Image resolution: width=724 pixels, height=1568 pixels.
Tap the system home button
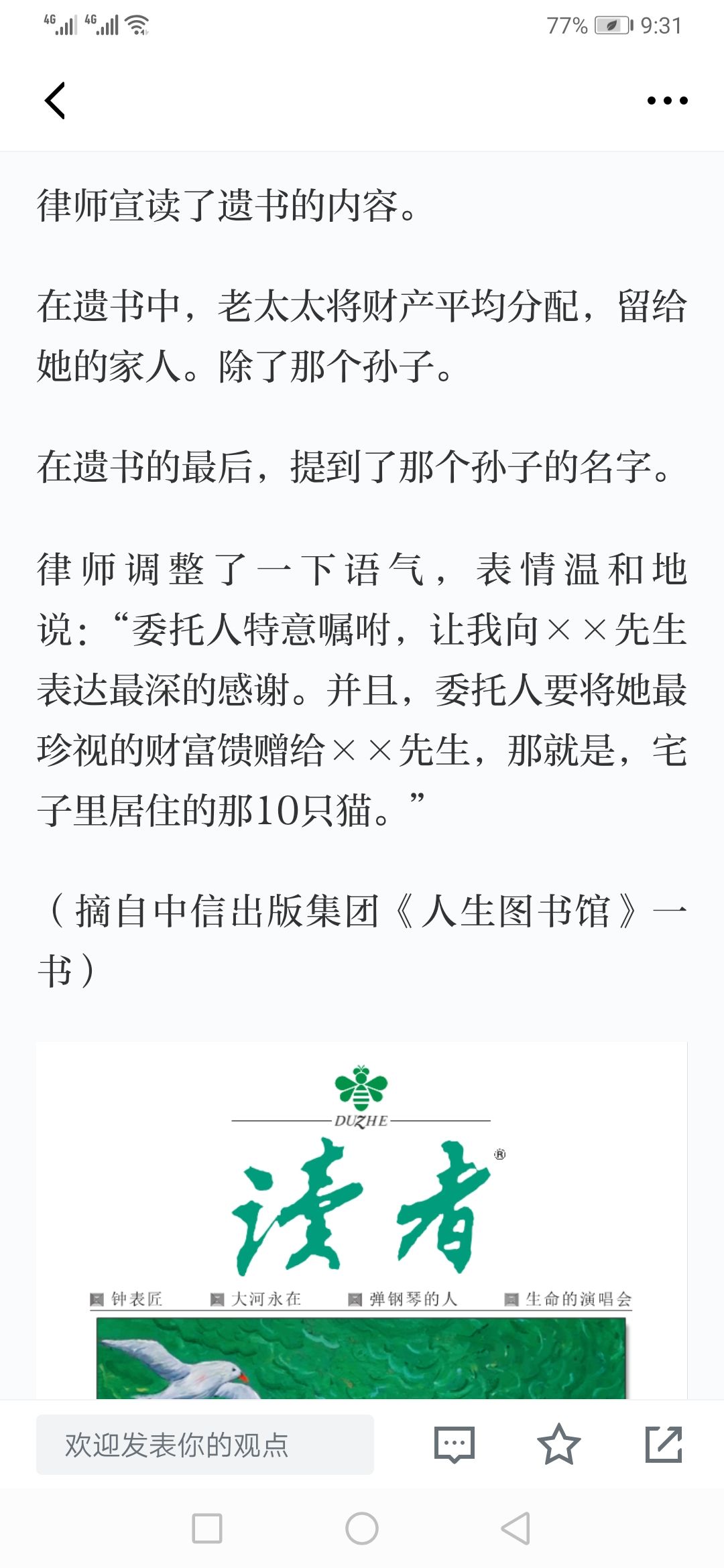[x=362, y=1528]
